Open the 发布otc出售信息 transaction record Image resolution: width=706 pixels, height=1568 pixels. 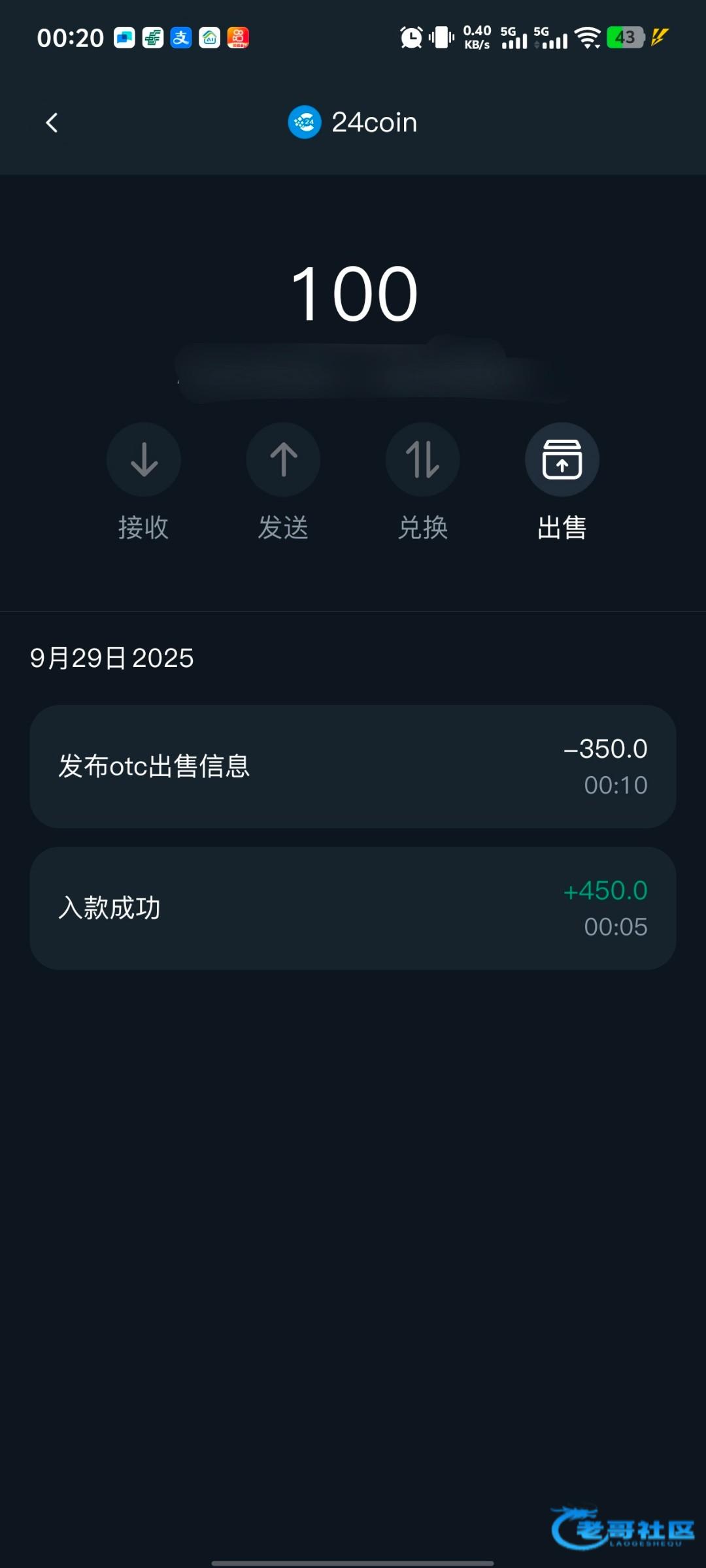(353, 766)
